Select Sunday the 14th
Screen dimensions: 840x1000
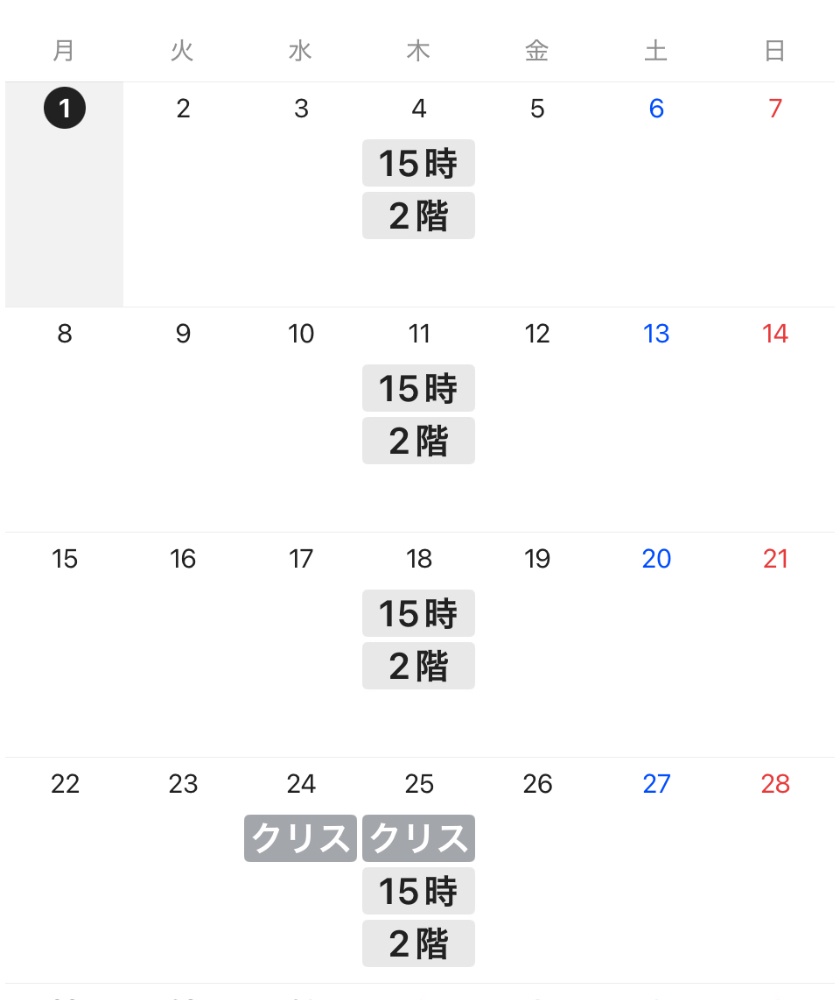tap(775, 334)
